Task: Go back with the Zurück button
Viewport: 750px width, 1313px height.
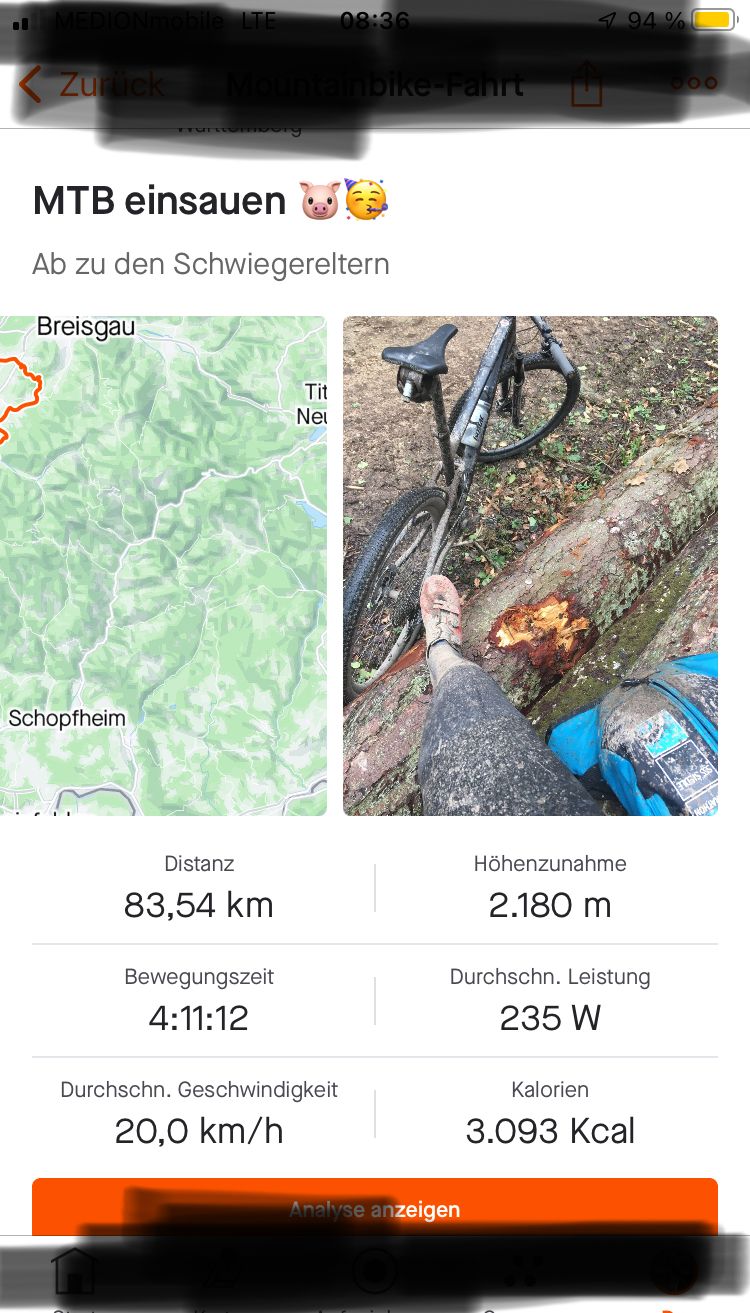Action: tap(92, 85)
